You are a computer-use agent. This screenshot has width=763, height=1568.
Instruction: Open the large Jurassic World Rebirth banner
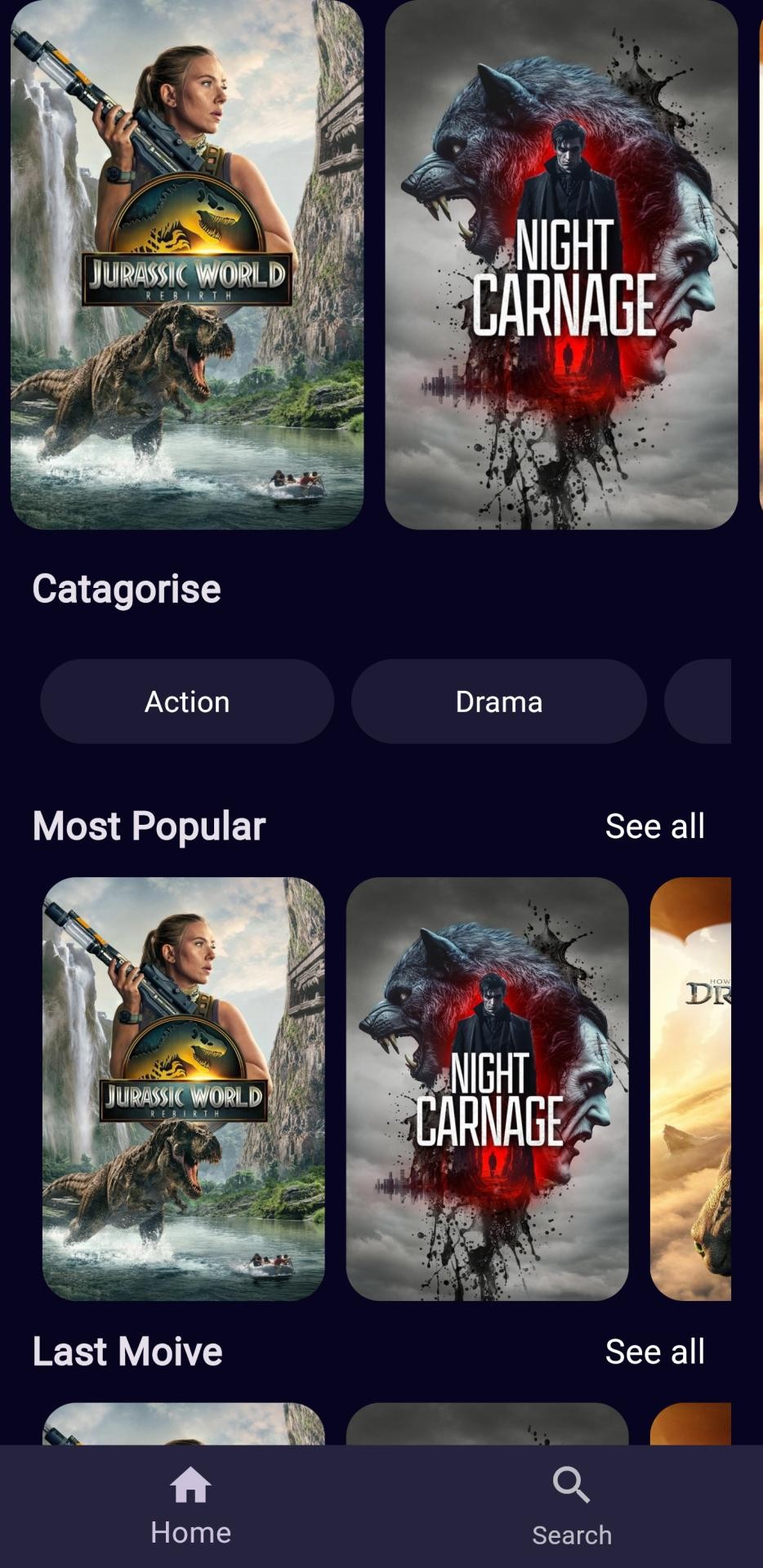click(187, 264)
